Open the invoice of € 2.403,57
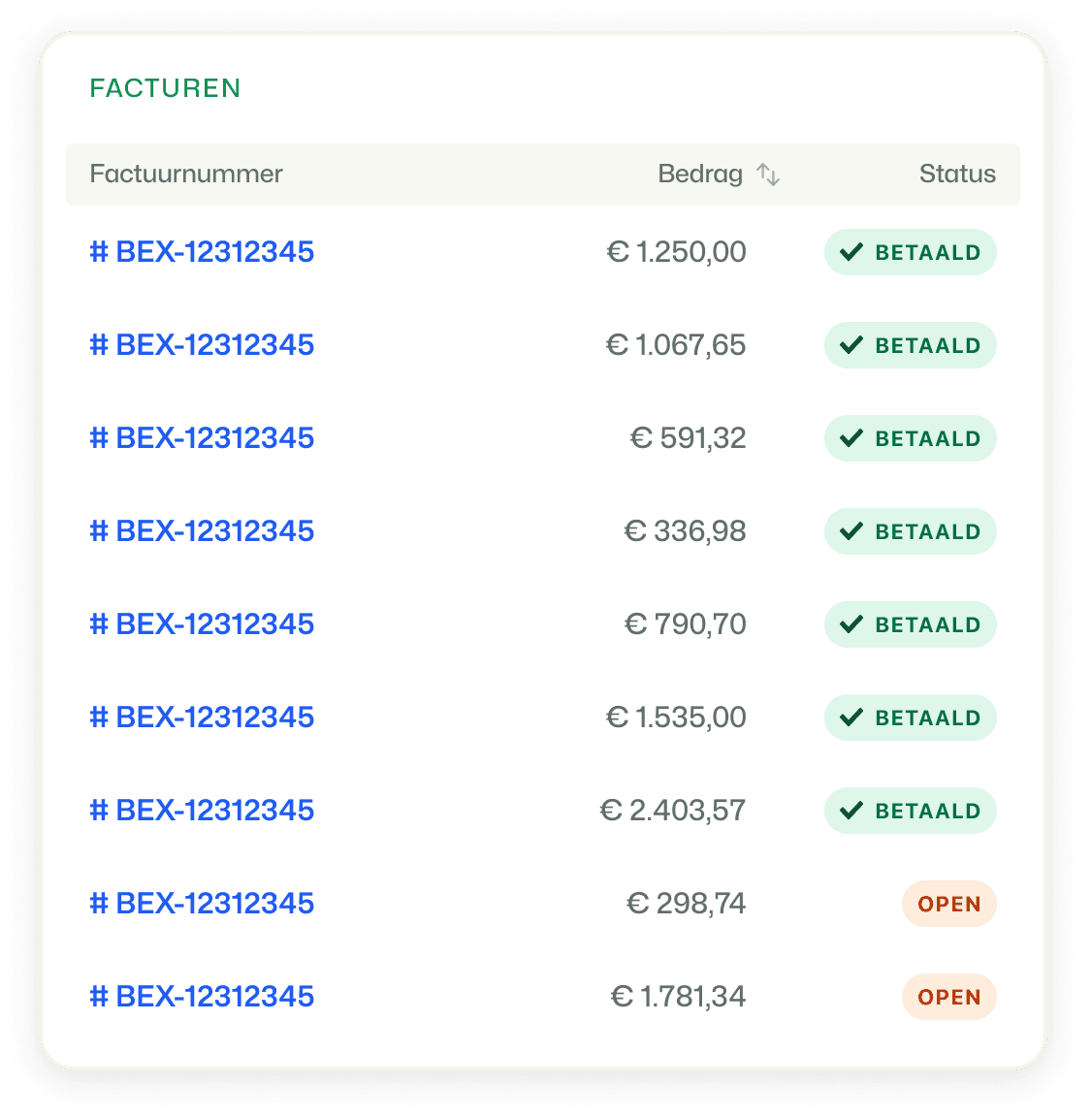Viewport: 1092px width, 1117px height. pos(202,811)
